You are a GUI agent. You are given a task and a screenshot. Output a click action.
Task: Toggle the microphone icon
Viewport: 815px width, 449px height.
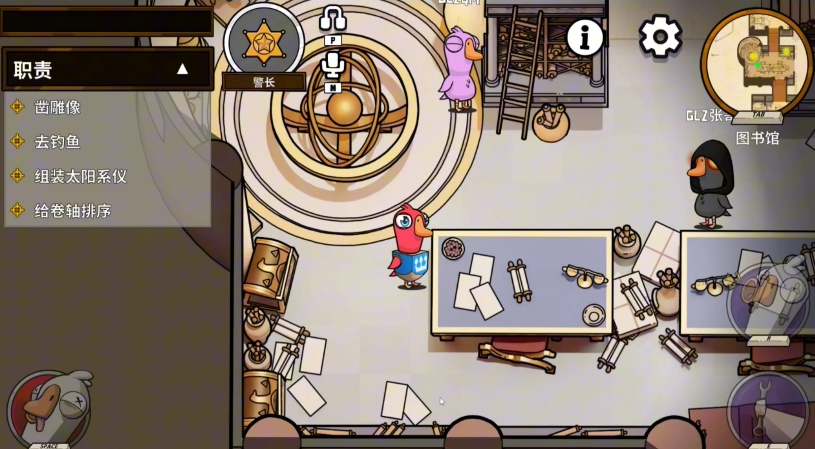(333, 65)
